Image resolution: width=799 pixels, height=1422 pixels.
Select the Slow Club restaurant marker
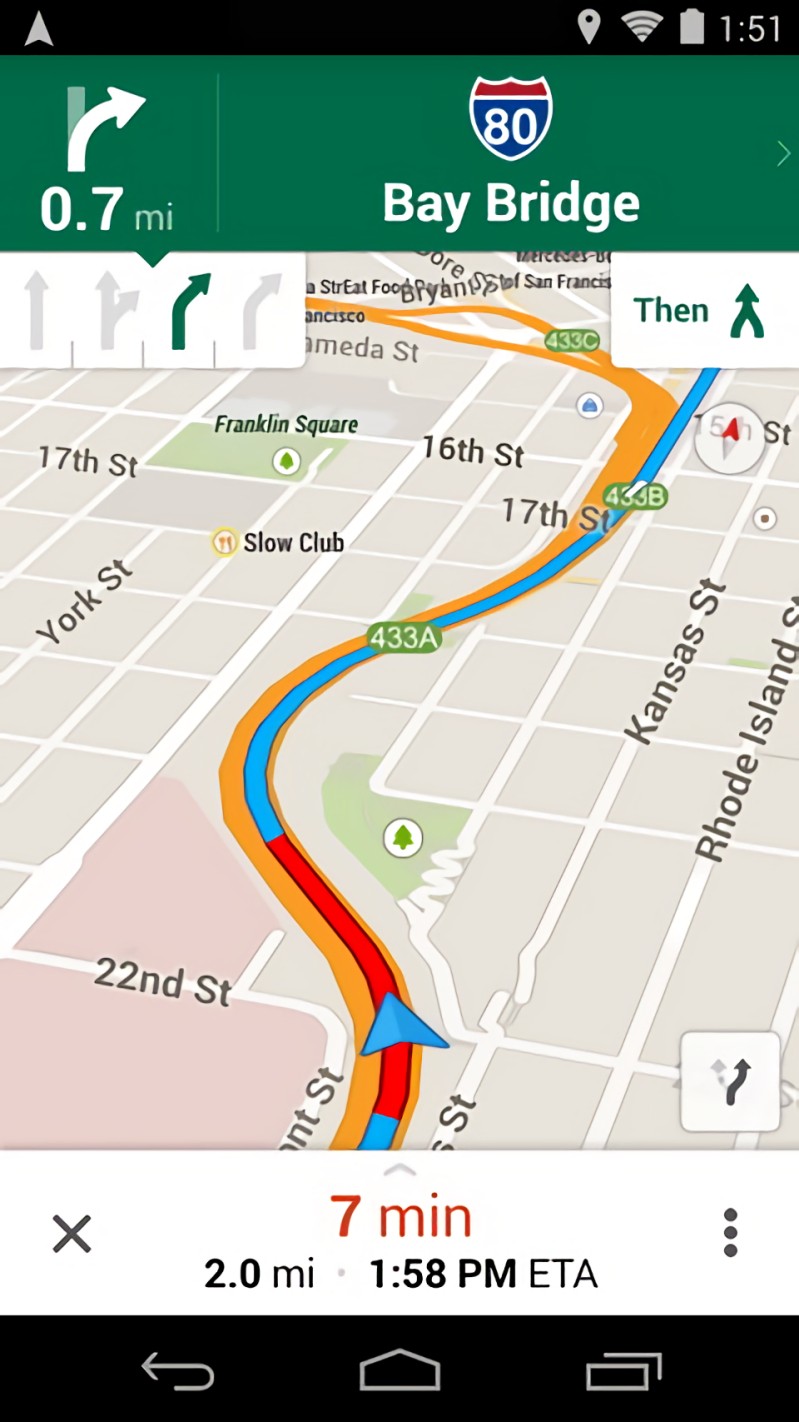click(224, 543)
